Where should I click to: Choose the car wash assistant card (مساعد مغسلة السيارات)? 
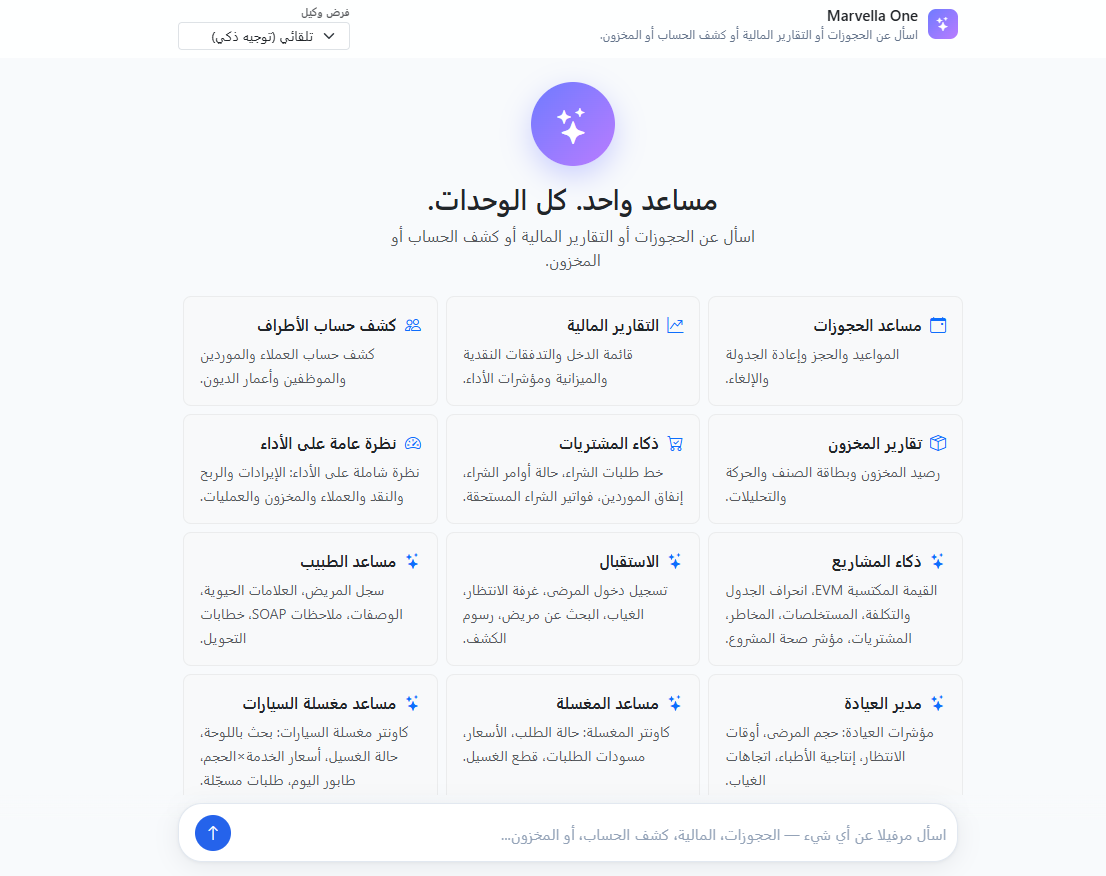coord(310,735)
